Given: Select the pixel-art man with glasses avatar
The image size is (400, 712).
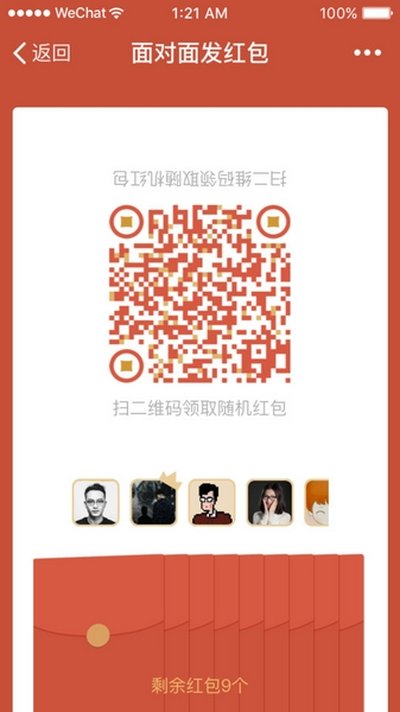Looking at the screenshot, I should point(212,503).
